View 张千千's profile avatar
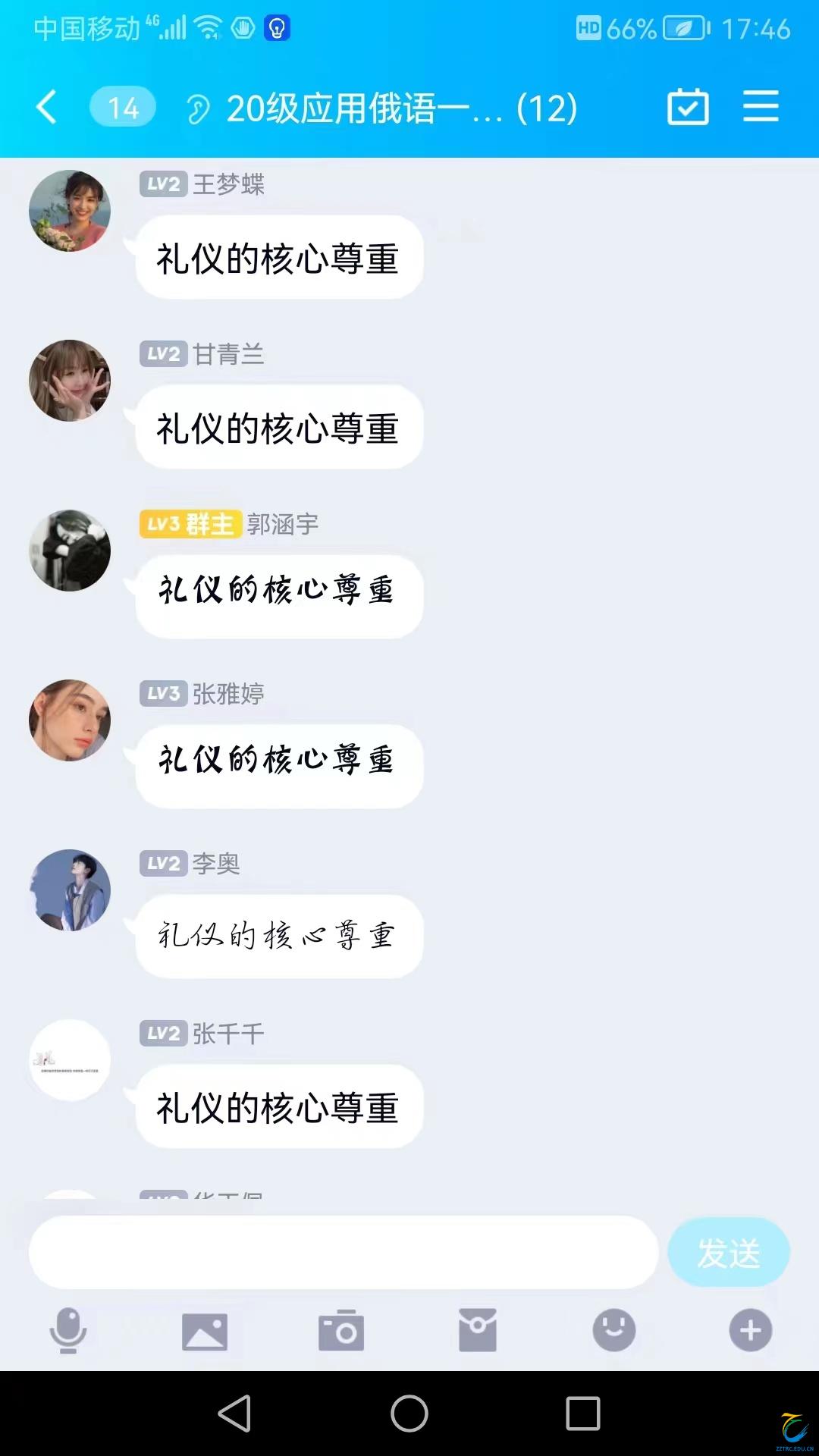The height and width of the screenshot is (1456, 819). point(70,1060)
